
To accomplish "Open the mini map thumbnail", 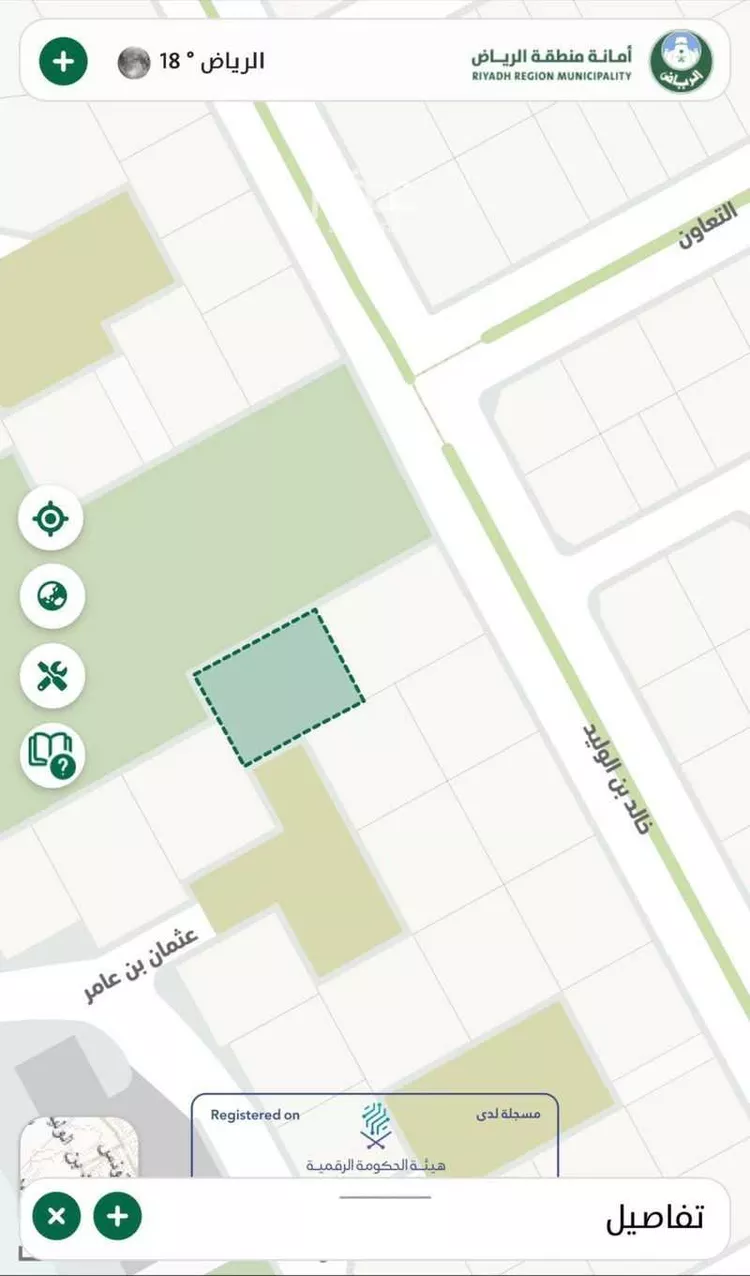I will pyautogui.click(x=79, y=1147).
